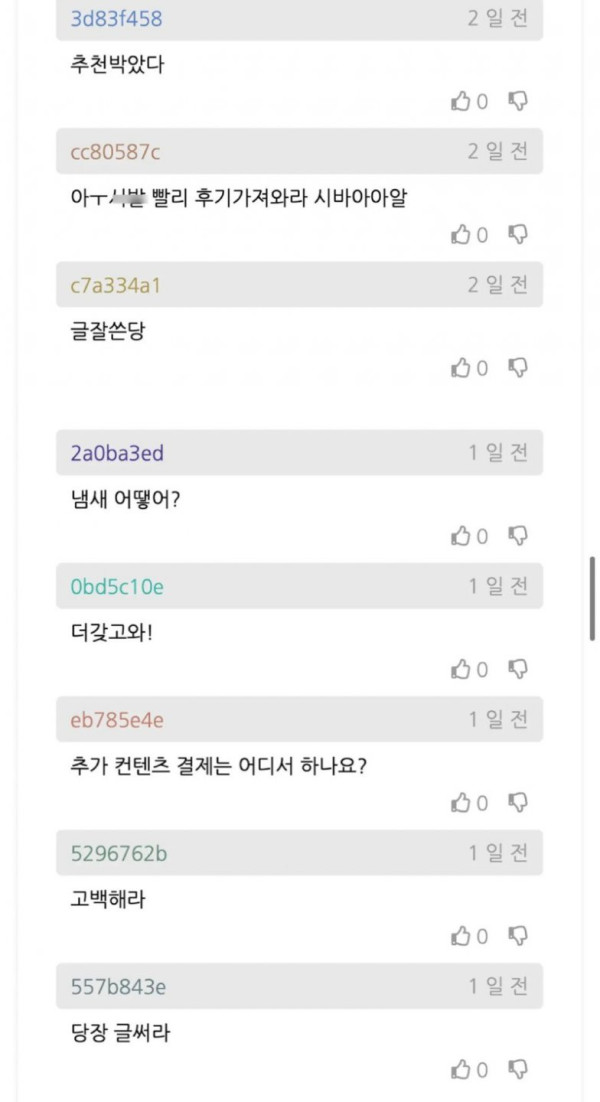Like the comment from cc80587c
This screenshot has height=1102, width=600.
(461, 234)
